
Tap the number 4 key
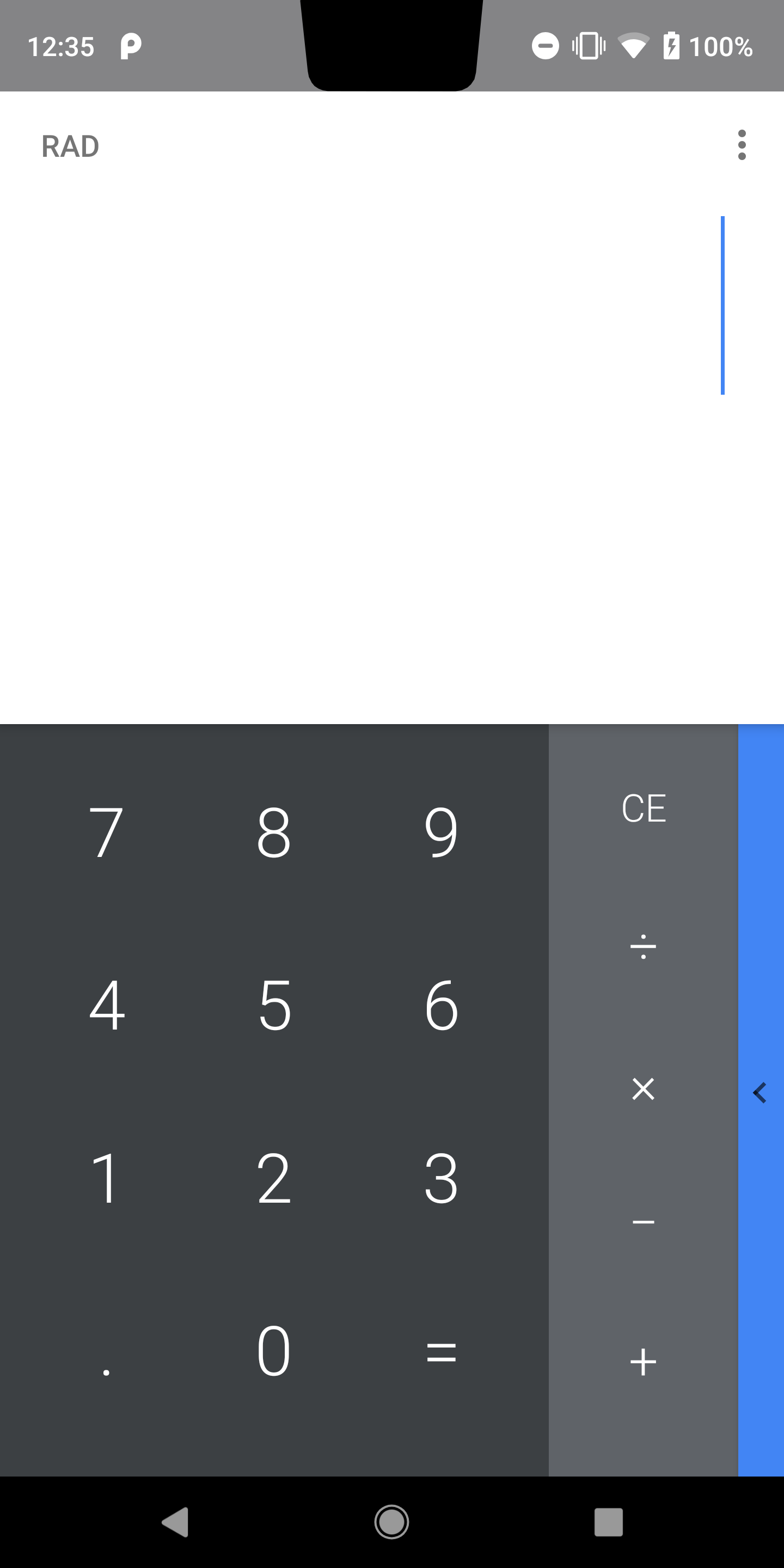click(107, 1005)
